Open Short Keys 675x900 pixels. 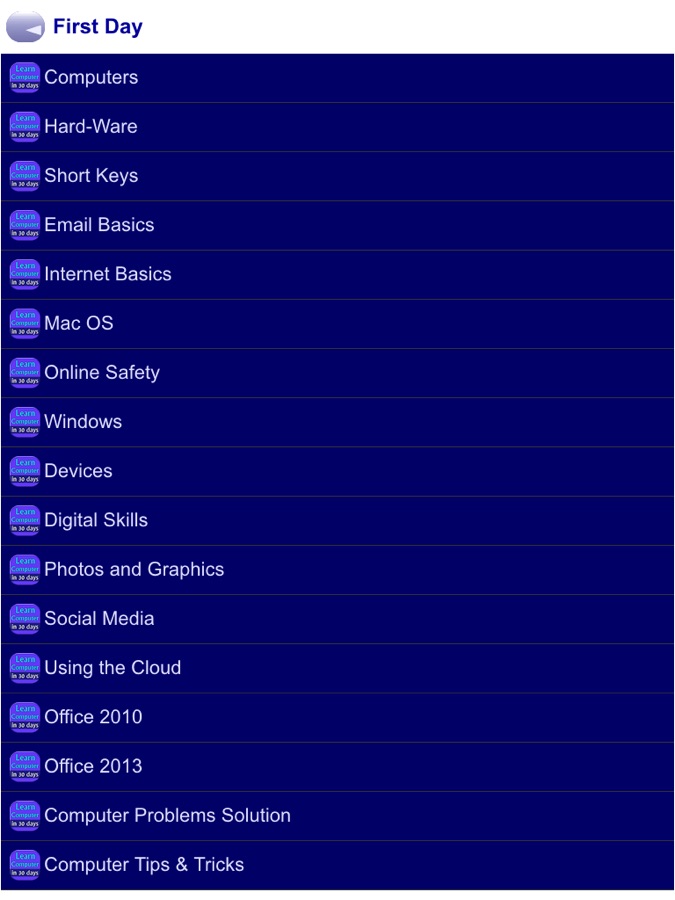click(x=91, y=176)
